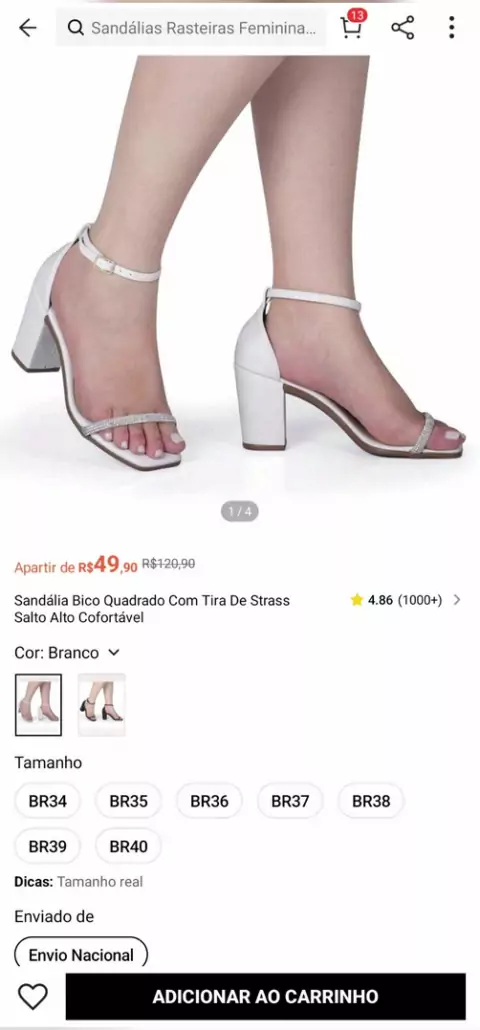This screenshot has width=480, height=1030.
Task: Expand the Cor: Branco color dropdown
Action: [x=67, y=652]
